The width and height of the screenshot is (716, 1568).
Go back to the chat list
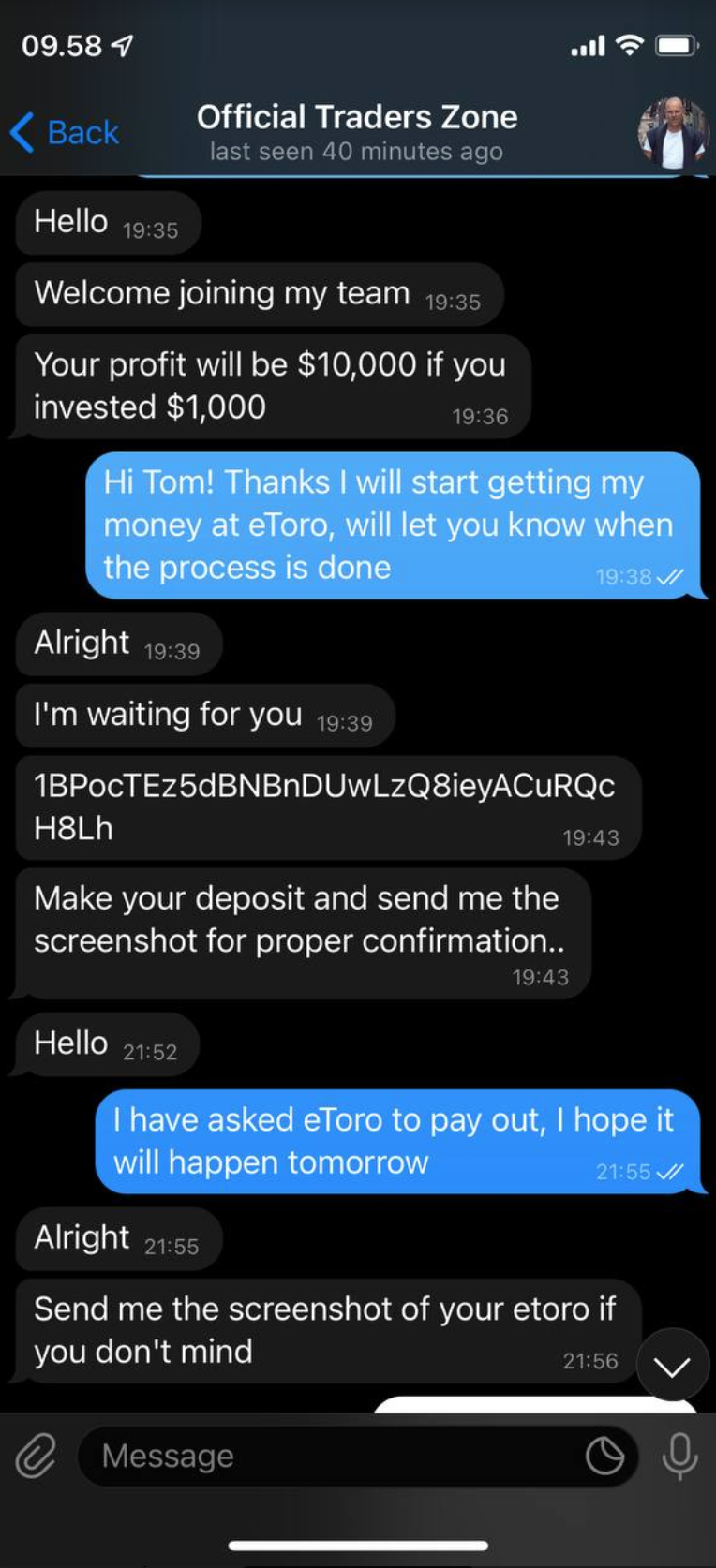click(x=65, y=132)
